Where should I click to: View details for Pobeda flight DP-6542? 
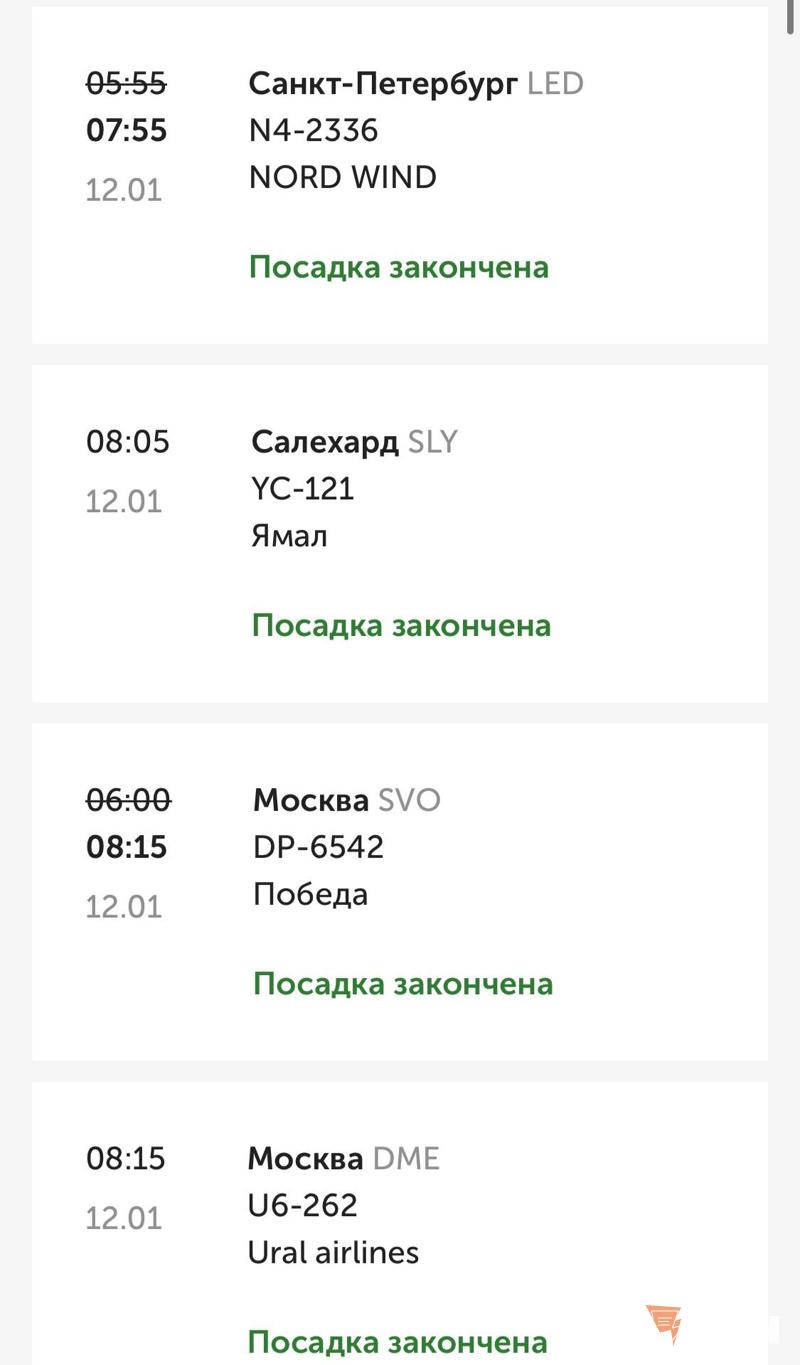pyautogui.click(x=400, y=891)
